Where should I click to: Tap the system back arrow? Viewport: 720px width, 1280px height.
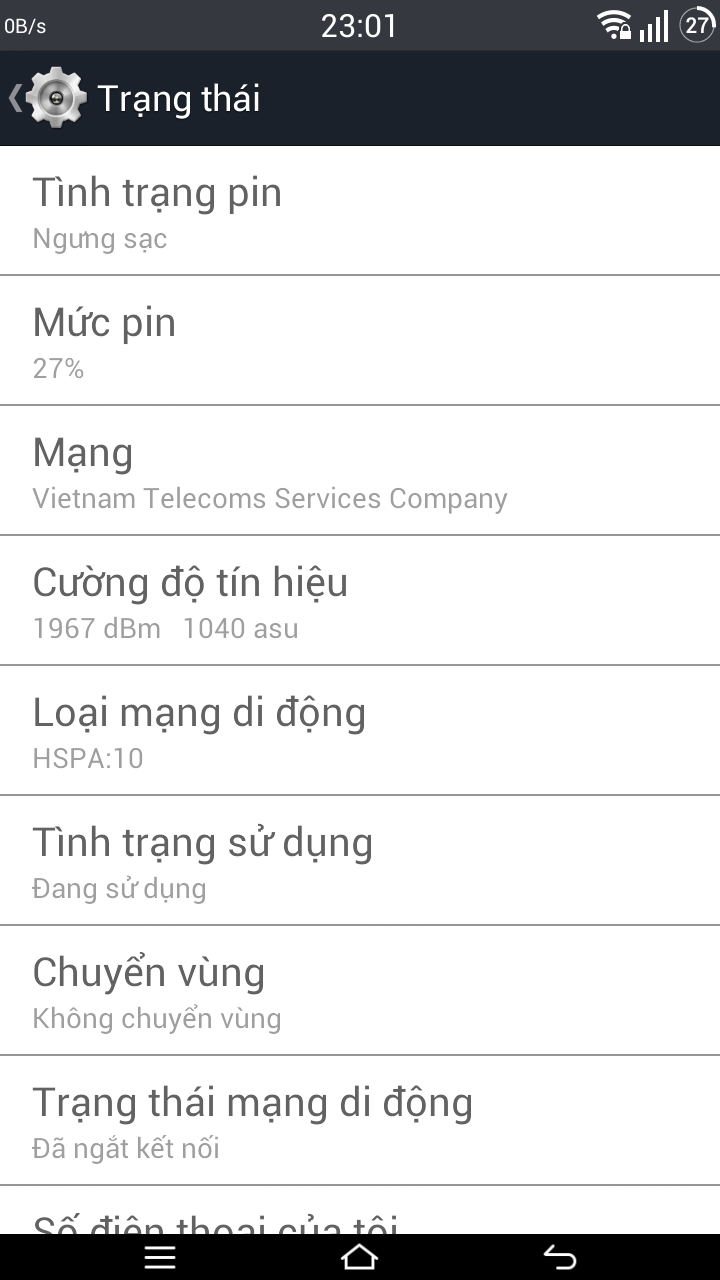click(x=560, y=1257)
